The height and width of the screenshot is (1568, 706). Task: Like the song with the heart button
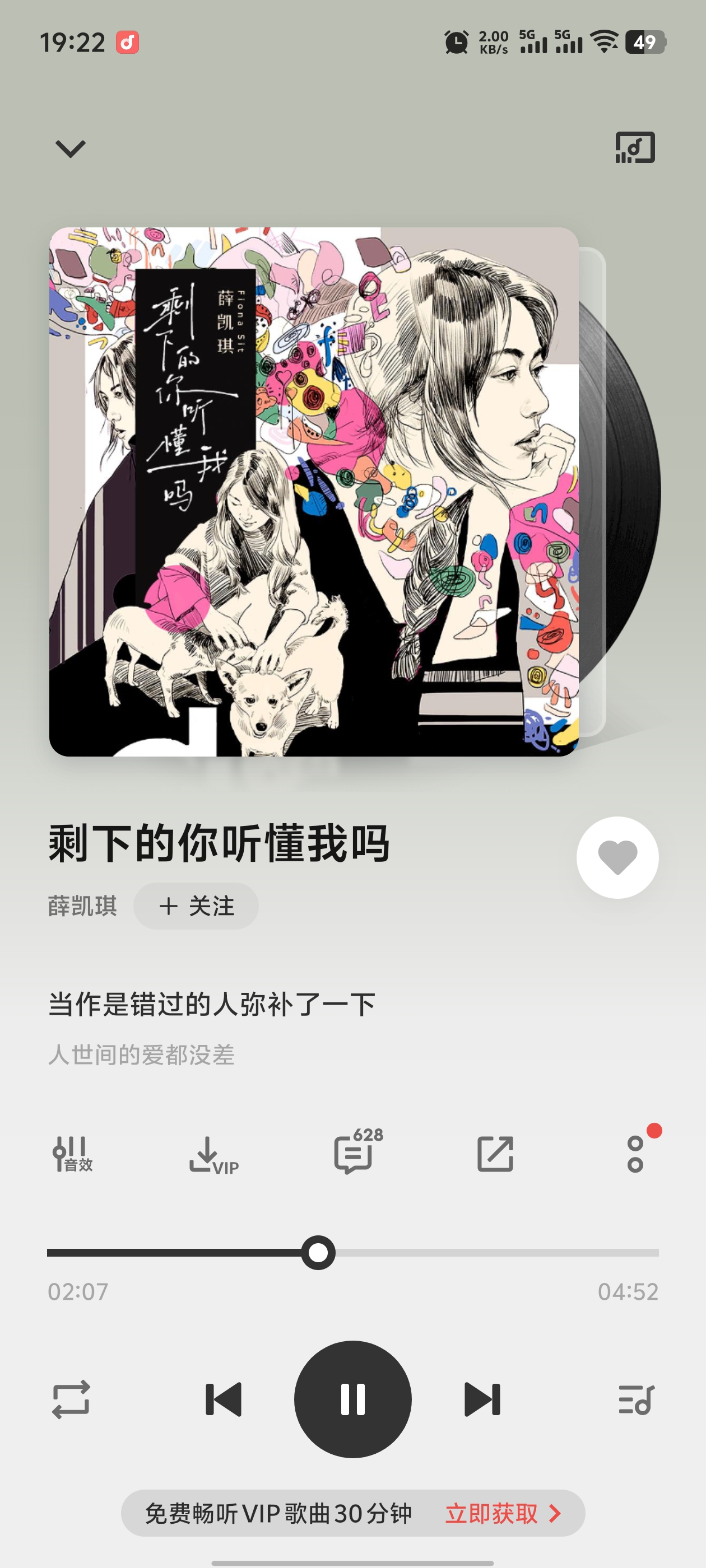coord(617,857)
